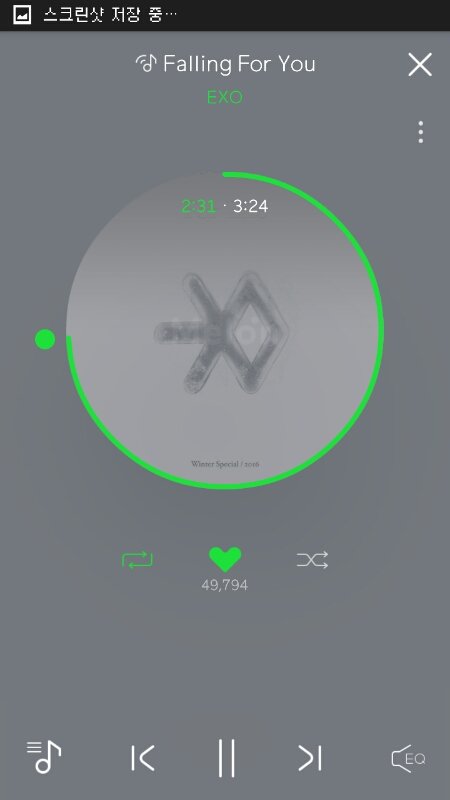Image resolution: width=450 pixels, height=800 pixels.
Task: Skip to the next track
Action: 310,758
